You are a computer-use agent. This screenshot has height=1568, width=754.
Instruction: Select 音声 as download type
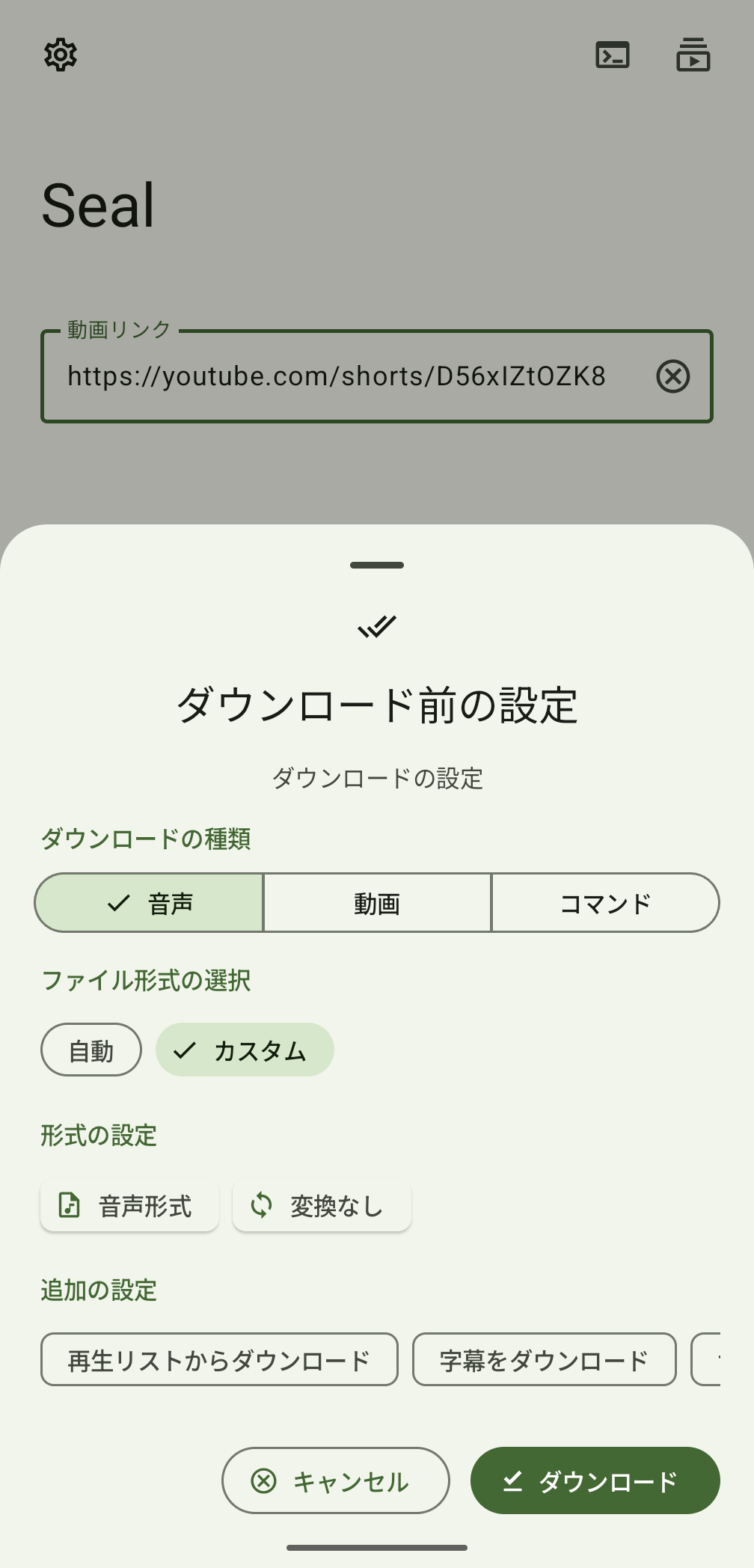coord(150,903)
